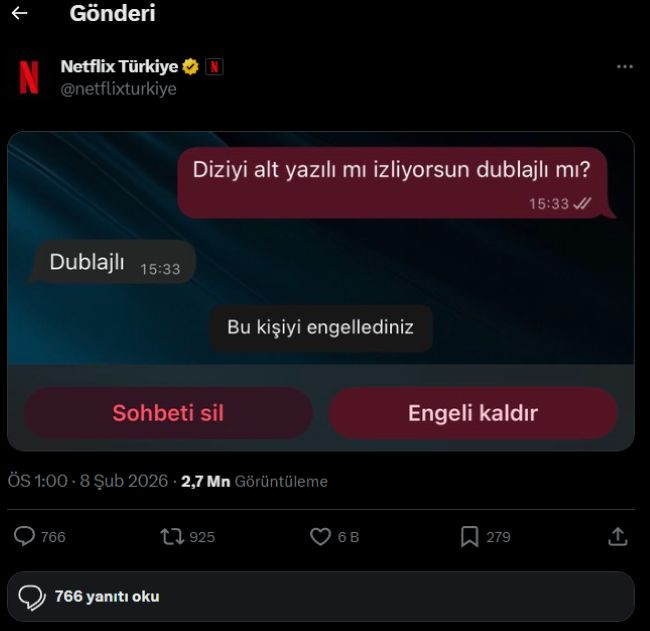The image size is (650, 631).
Task: Share the post
Action: pyautogui.click(x=617, y=537)
